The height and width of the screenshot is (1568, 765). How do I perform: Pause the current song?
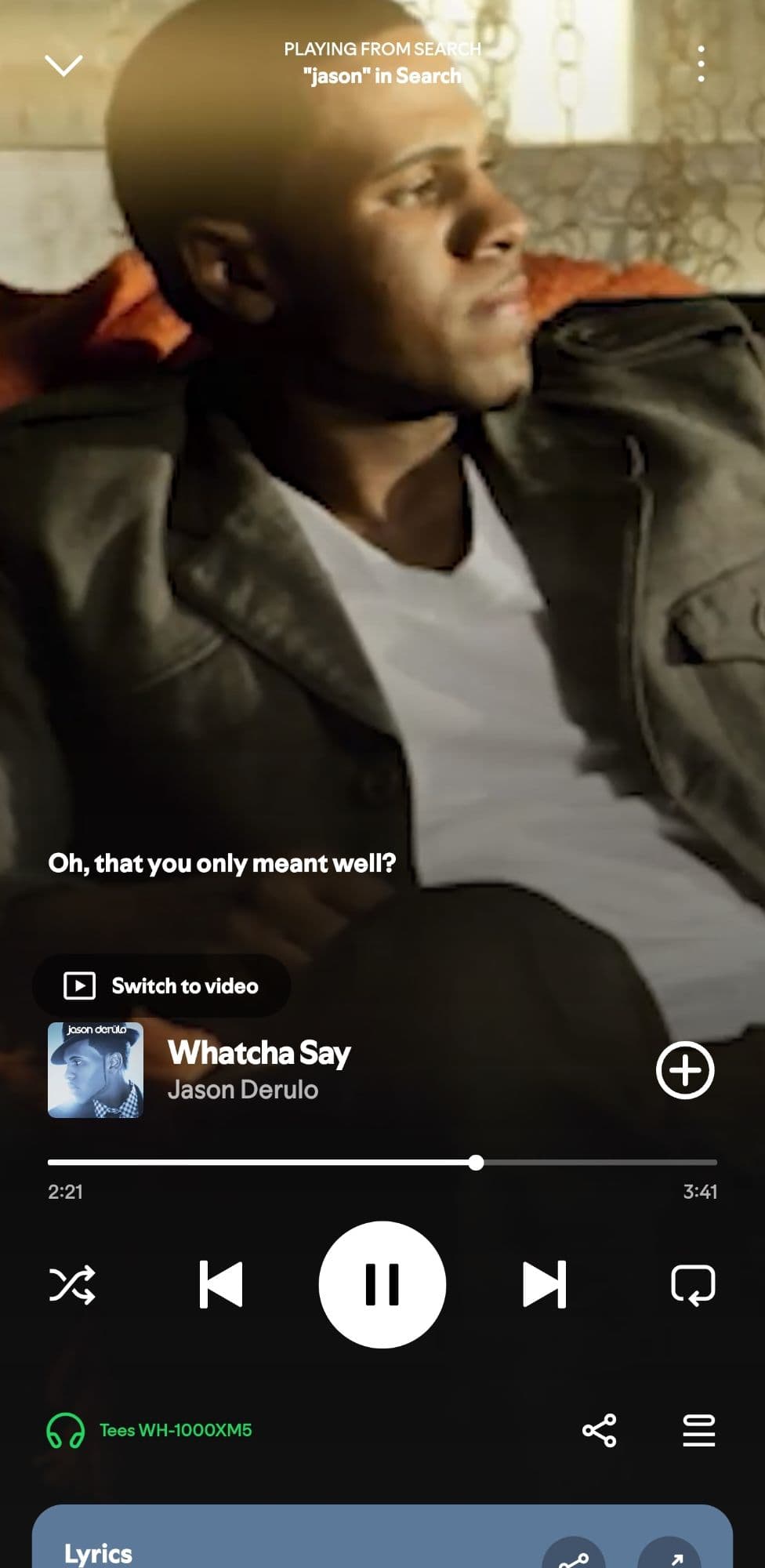pyautogui.click(x=382, y=1285)
